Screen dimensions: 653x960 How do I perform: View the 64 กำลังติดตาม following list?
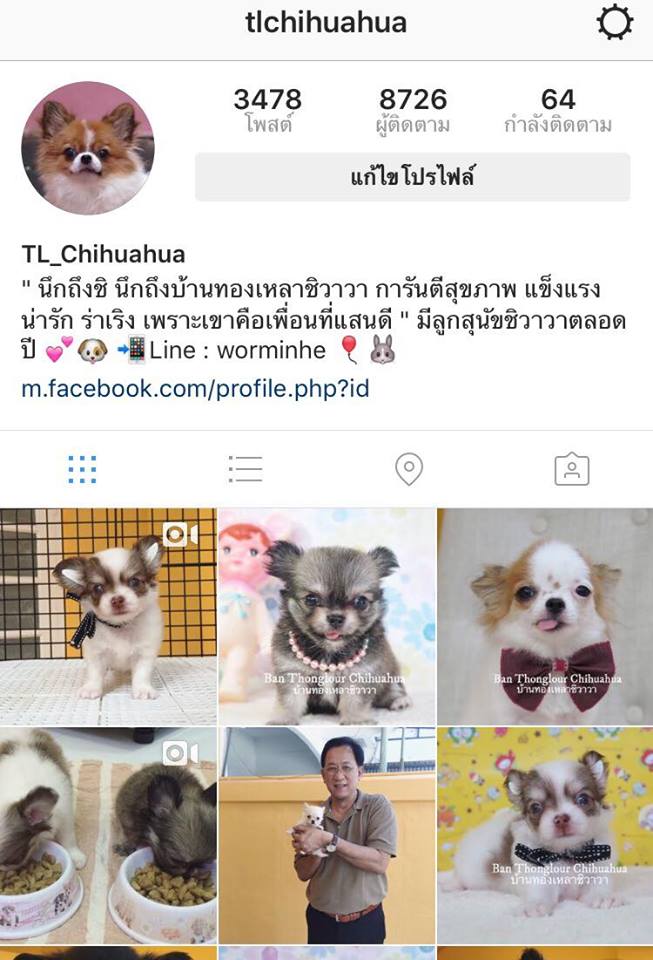558,111
